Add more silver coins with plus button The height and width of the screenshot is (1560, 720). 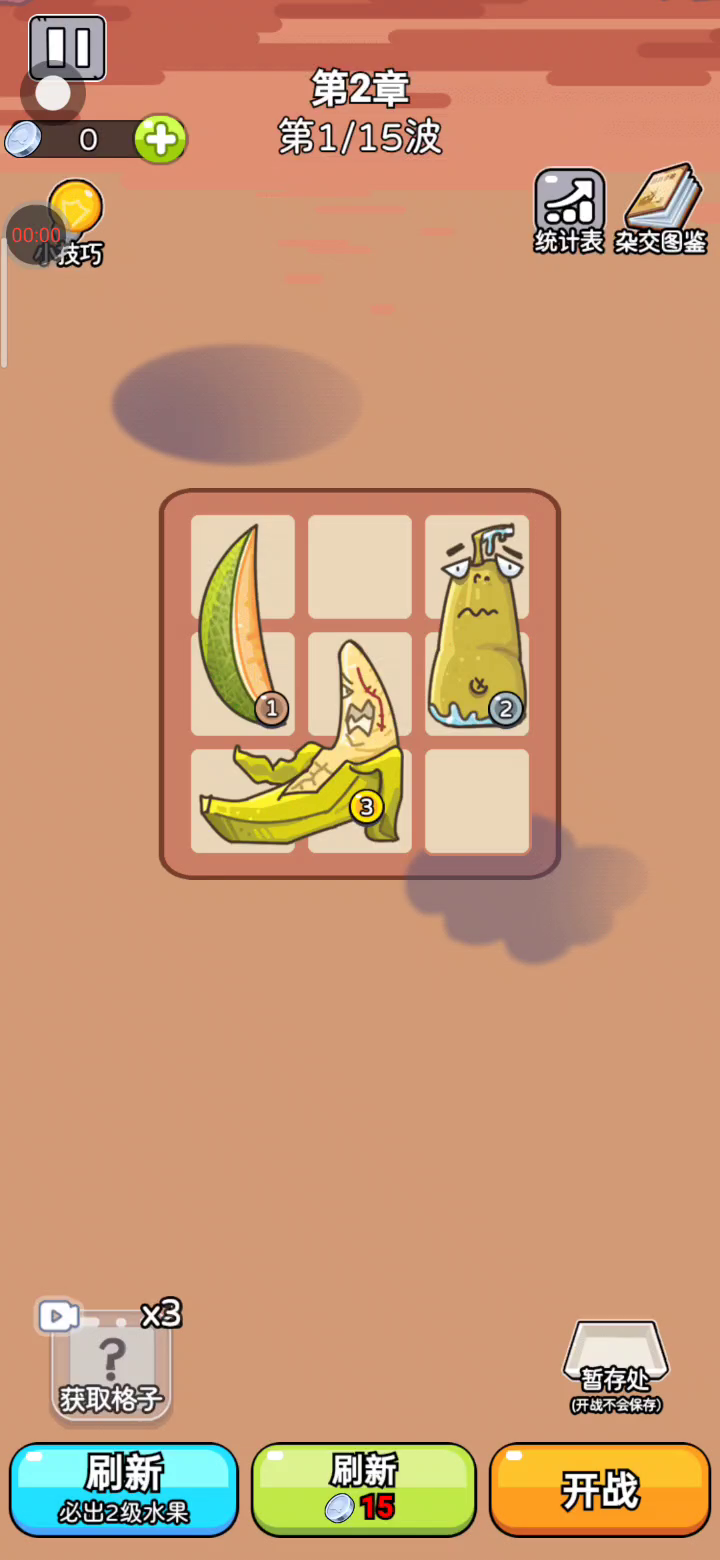pos(160,139)
